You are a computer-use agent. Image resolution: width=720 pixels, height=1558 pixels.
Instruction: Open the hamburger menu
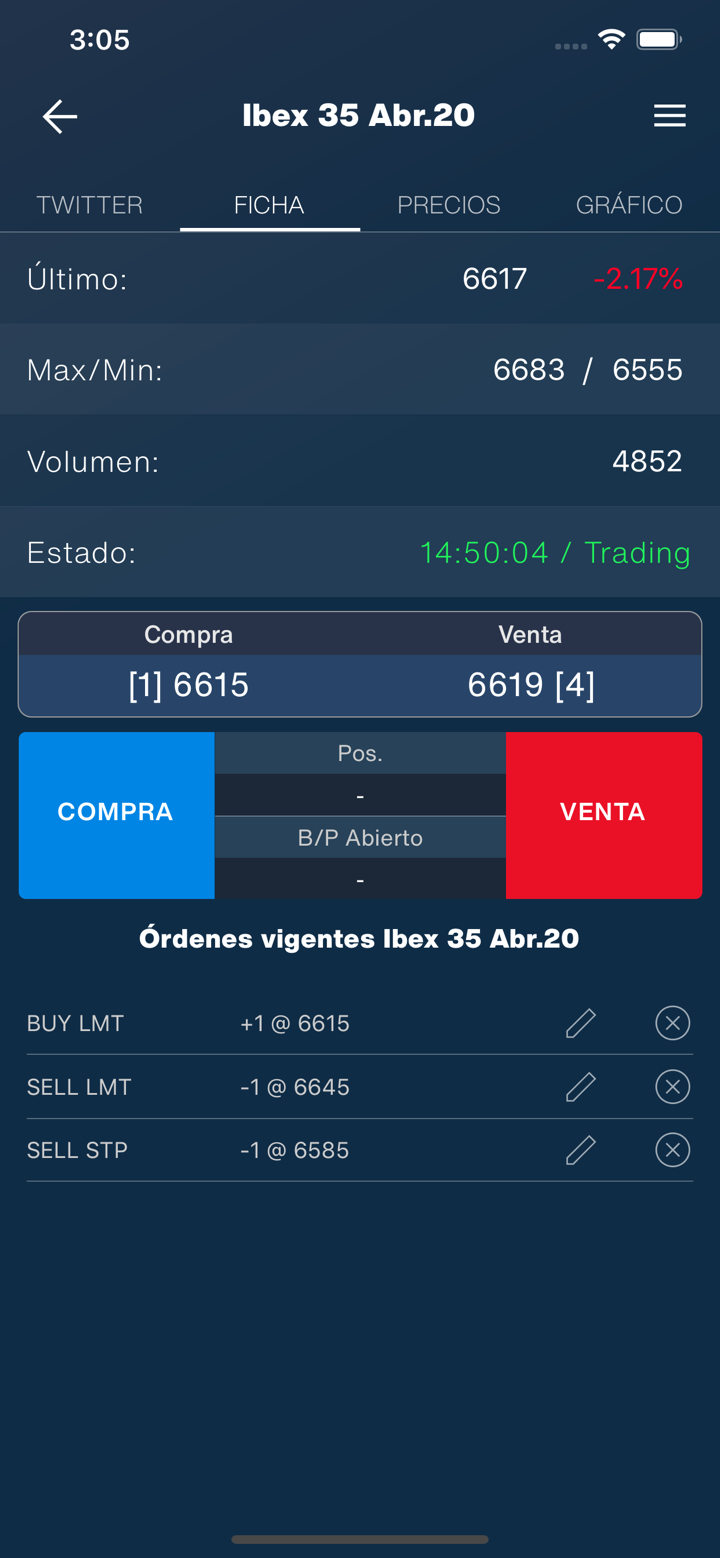tap(669, 116)
